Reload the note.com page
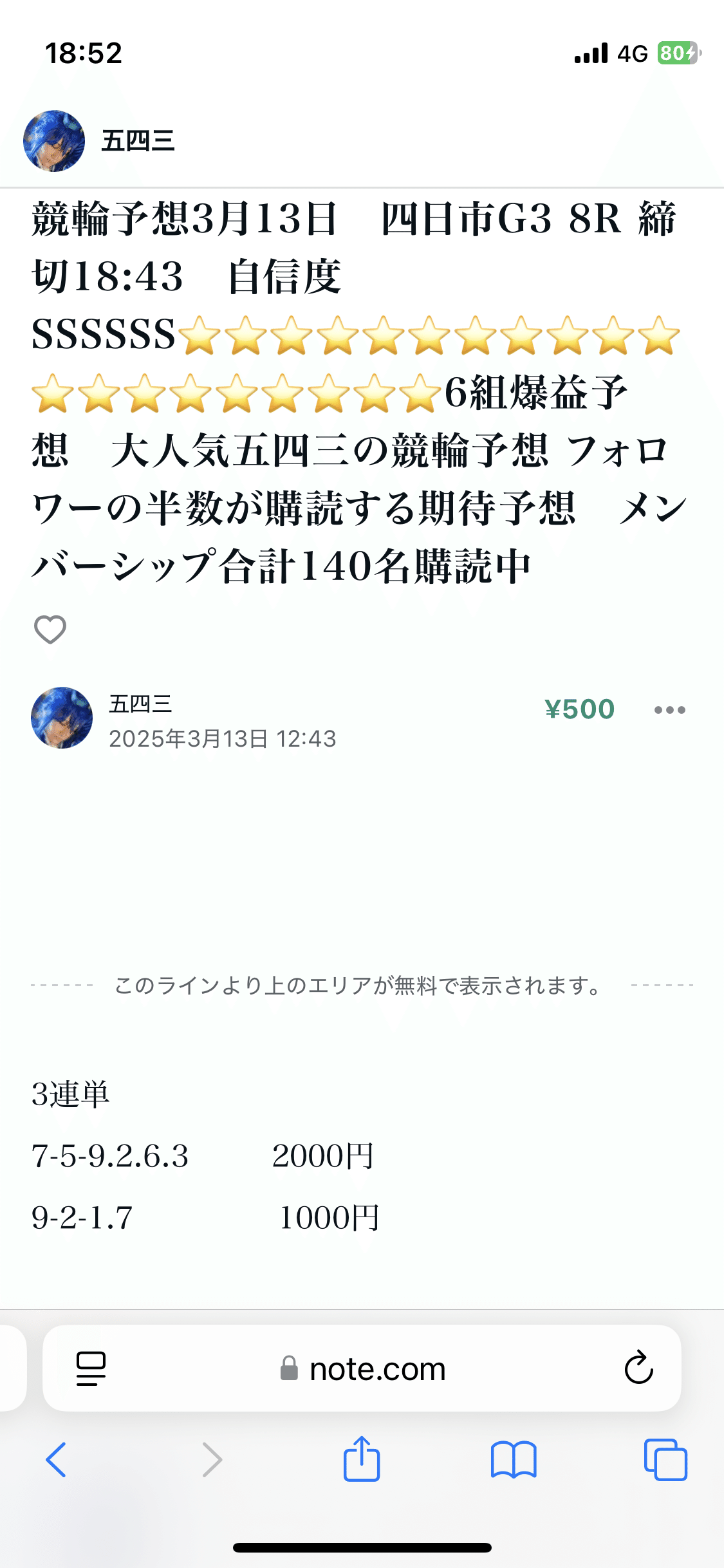This screenshot has height=1568, width=724. [636, 1370]
